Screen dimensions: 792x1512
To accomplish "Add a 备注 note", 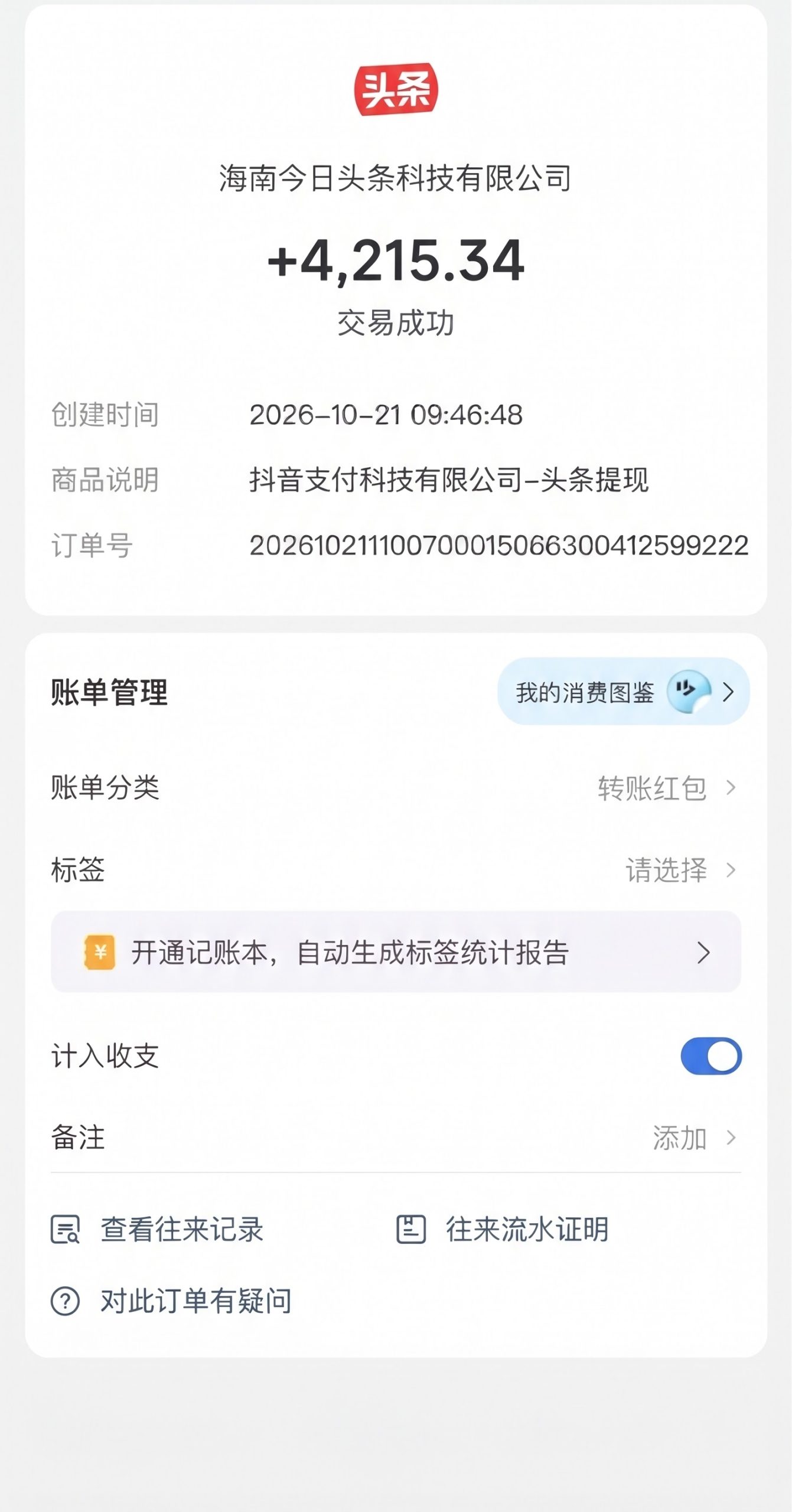I will (x=396, y=1138).
